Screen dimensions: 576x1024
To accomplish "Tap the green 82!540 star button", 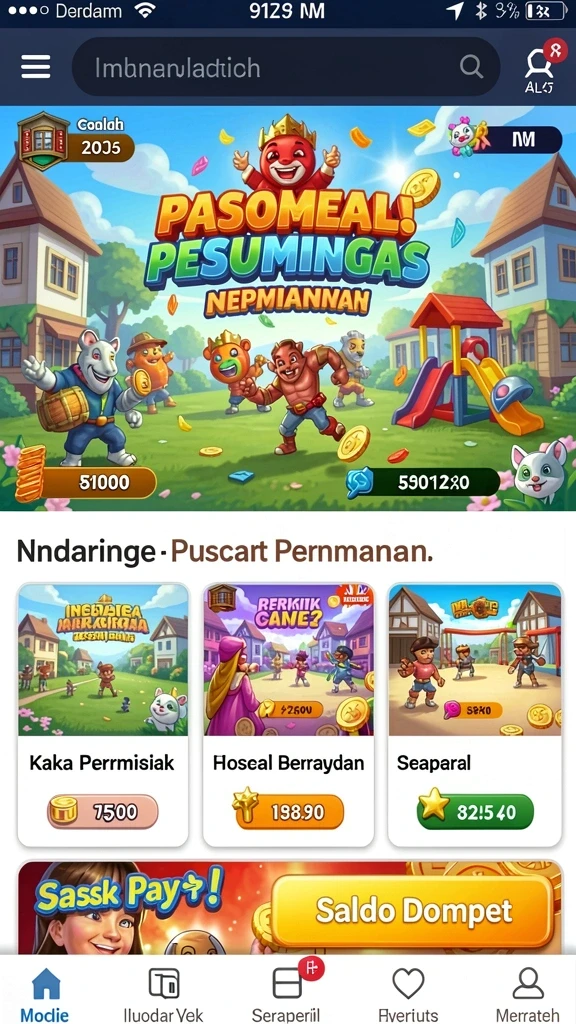I will pos(475,812).
